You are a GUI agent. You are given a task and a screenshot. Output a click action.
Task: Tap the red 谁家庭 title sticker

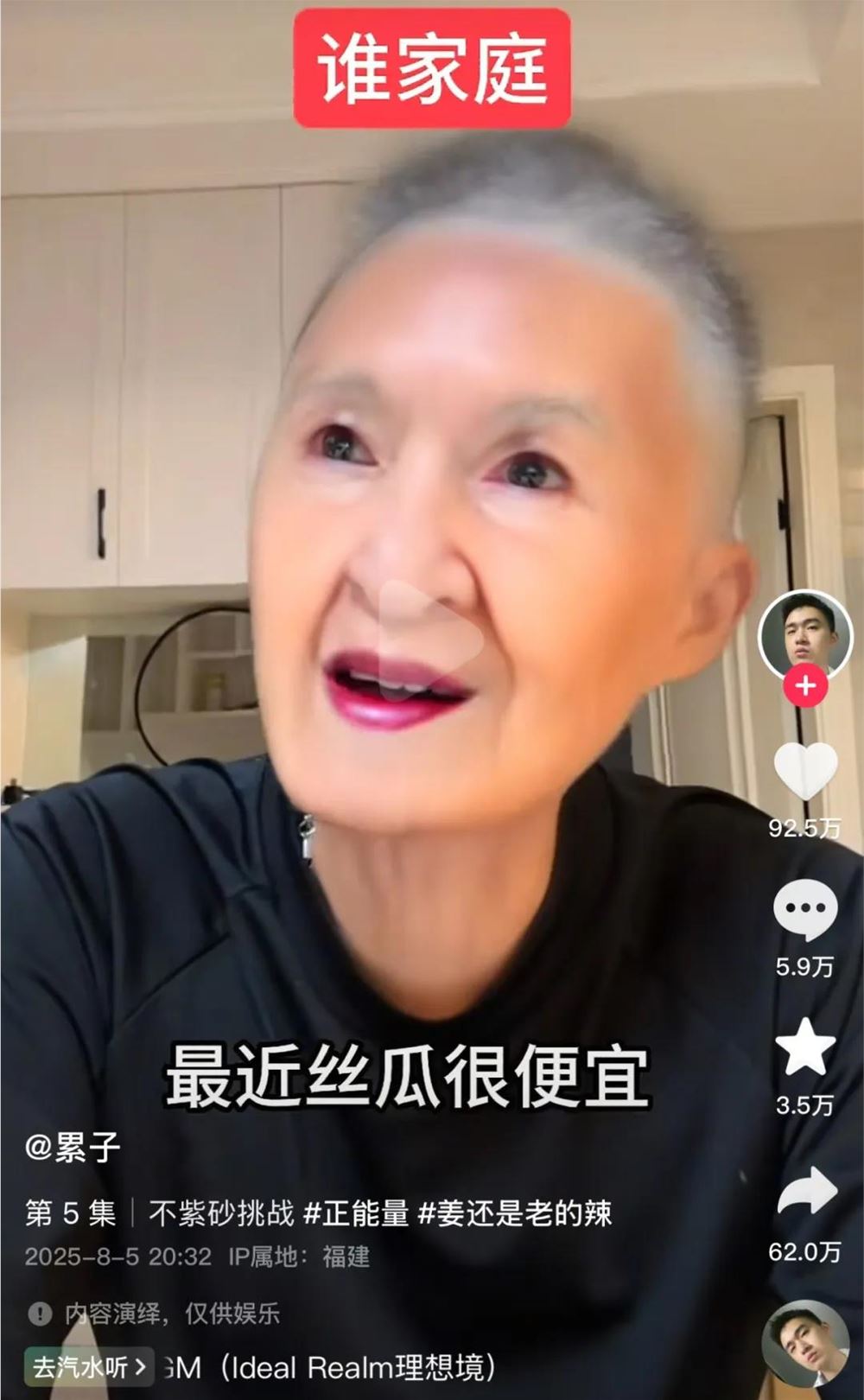[432, 69]
